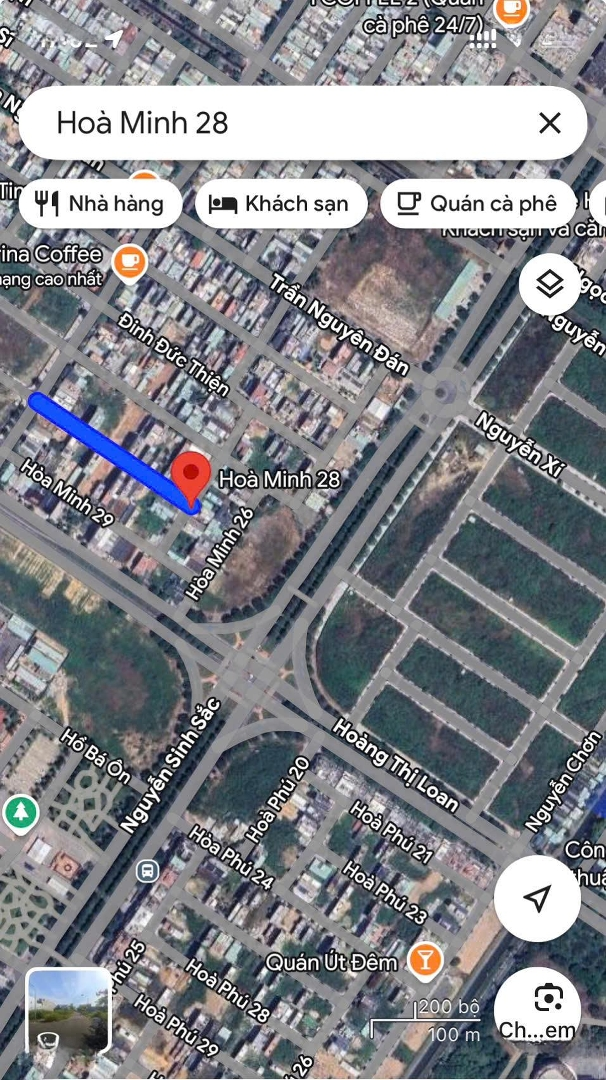
Task: Center map on my location arrow
Action: pyautogui.click(x=537, y=897)
